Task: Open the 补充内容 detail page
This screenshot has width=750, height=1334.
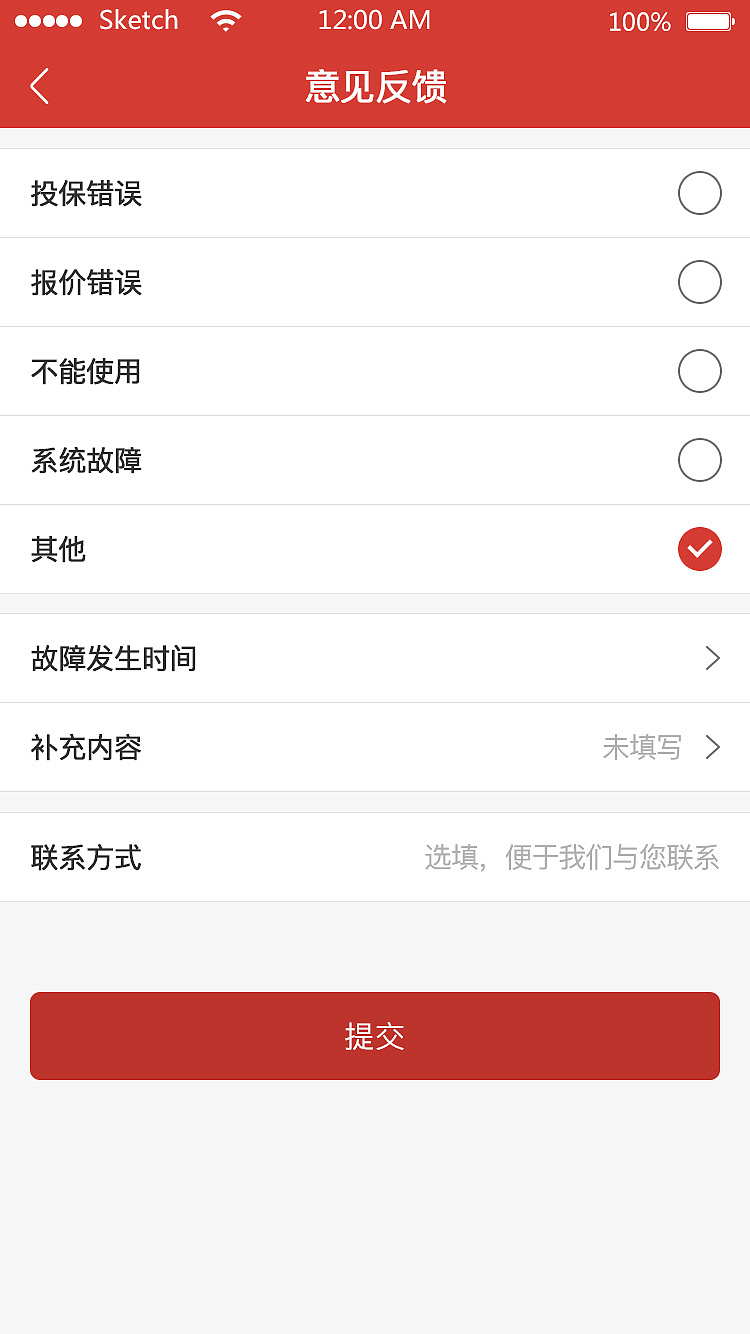Action: tap(375, 747)
